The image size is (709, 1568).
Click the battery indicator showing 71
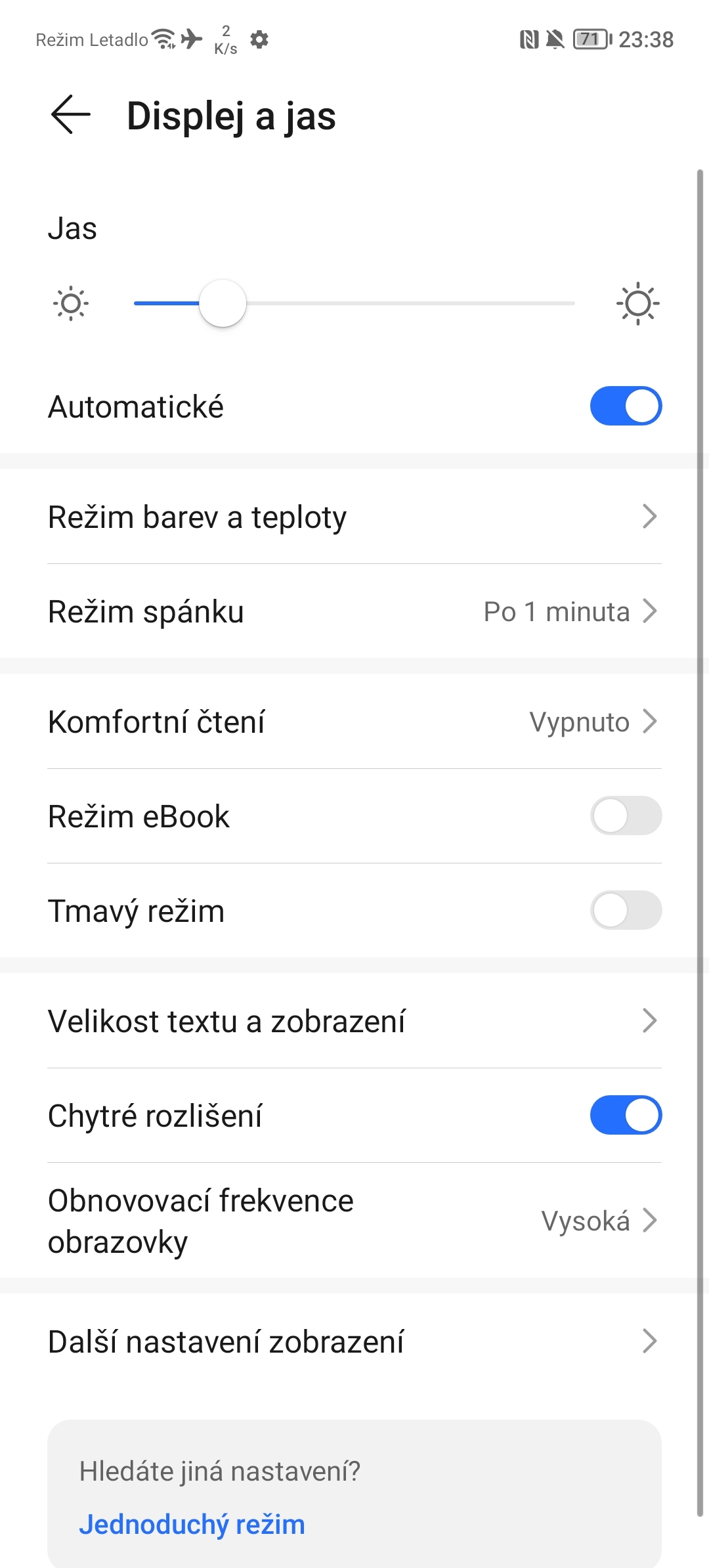[x=589, y=39]
